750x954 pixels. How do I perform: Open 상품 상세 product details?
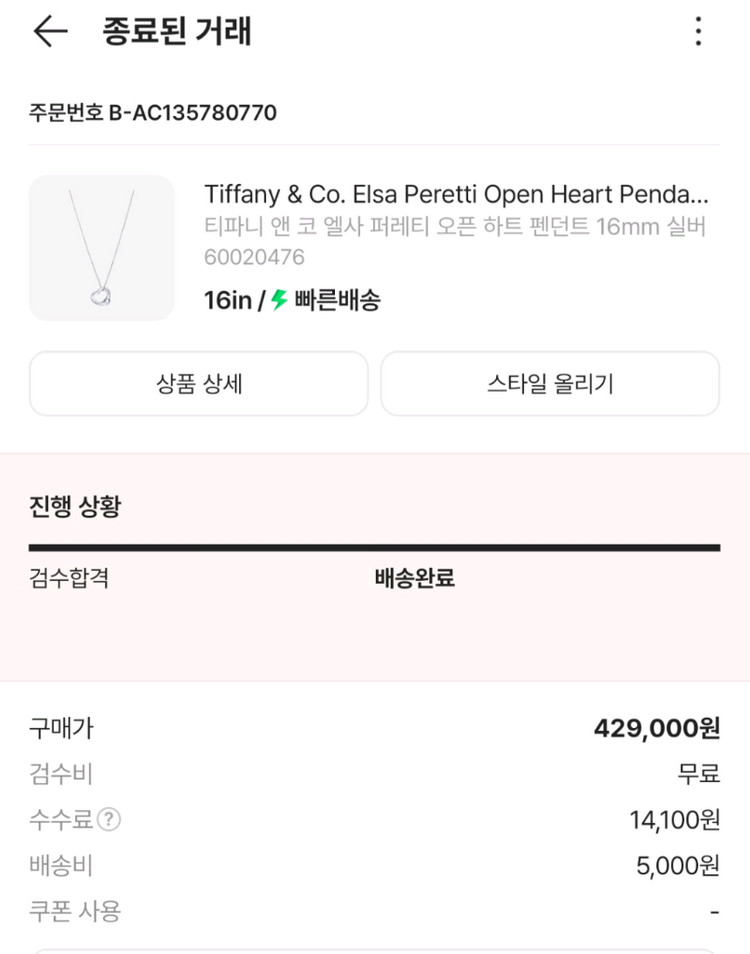point(199,383)
